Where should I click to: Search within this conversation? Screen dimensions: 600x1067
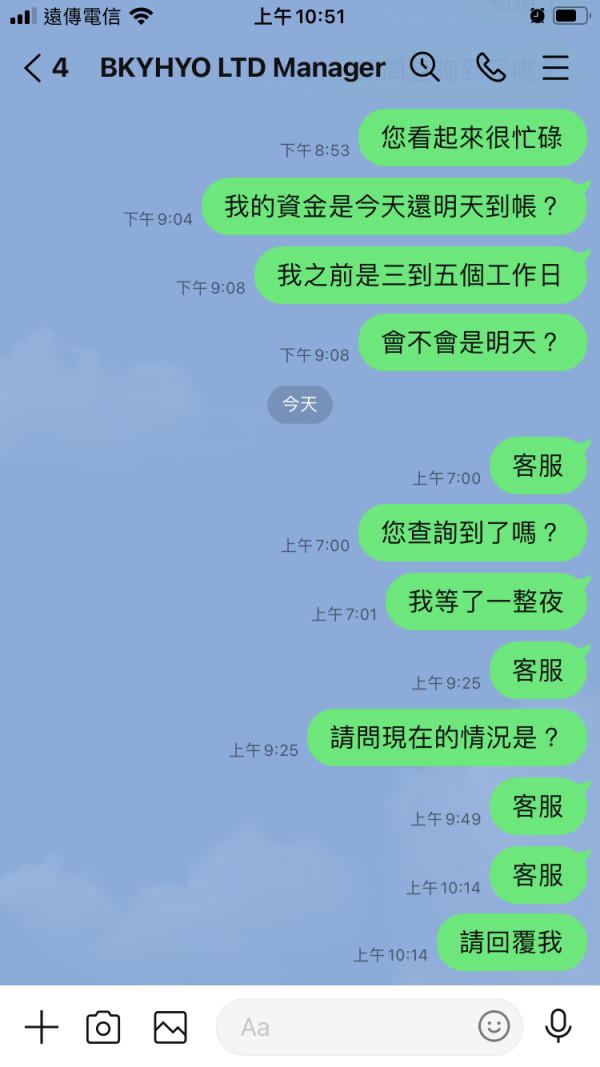424,67
